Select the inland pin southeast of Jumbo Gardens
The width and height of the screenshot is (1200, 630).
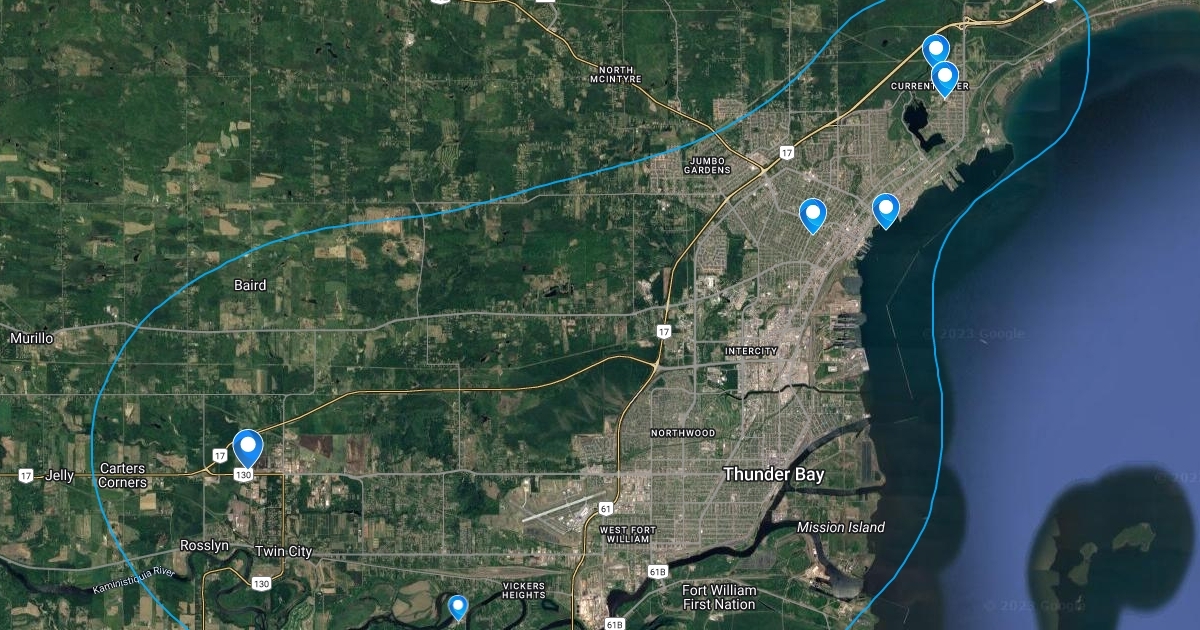[813, 213]
